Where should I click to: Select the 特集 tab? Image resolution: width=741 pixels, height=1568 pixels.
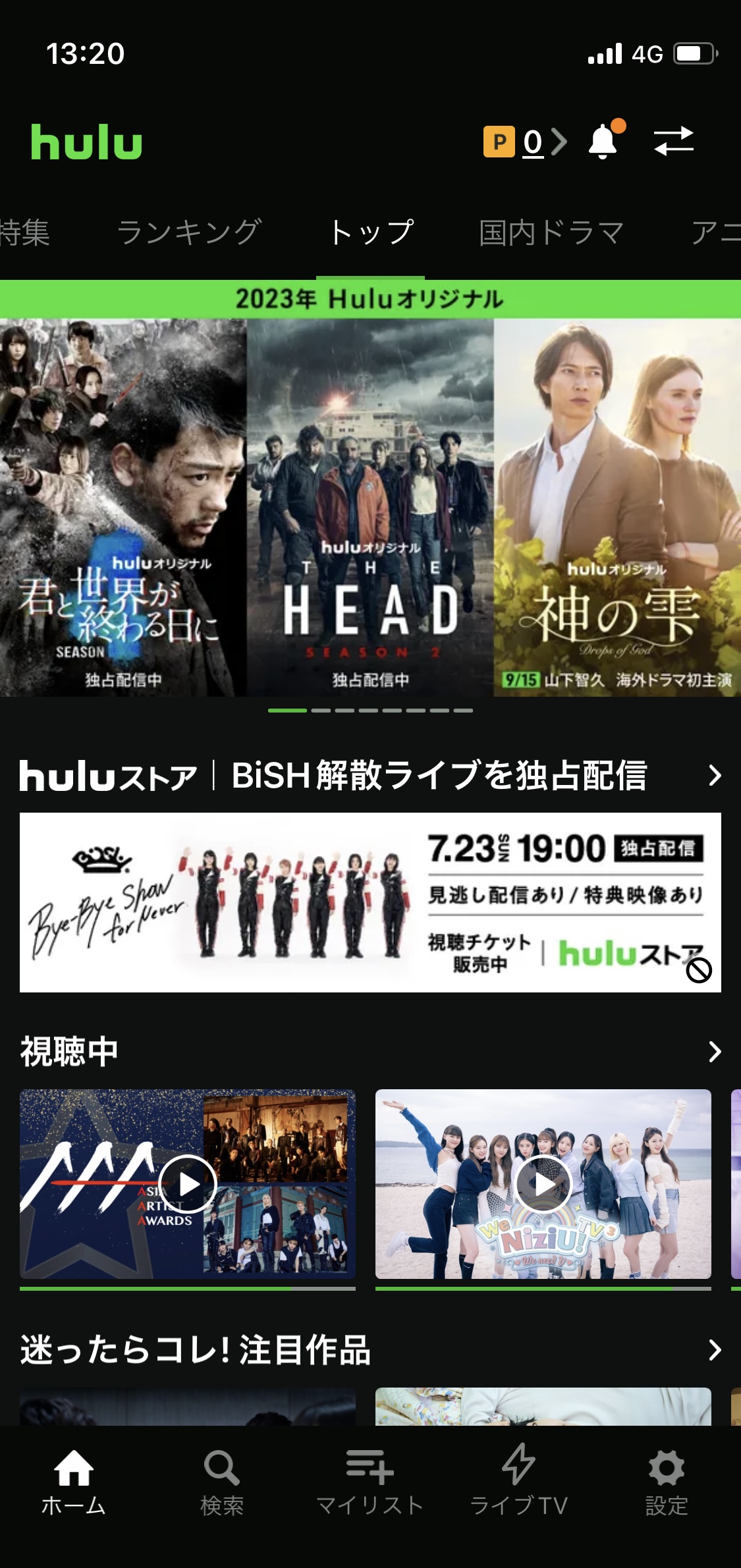25,232
